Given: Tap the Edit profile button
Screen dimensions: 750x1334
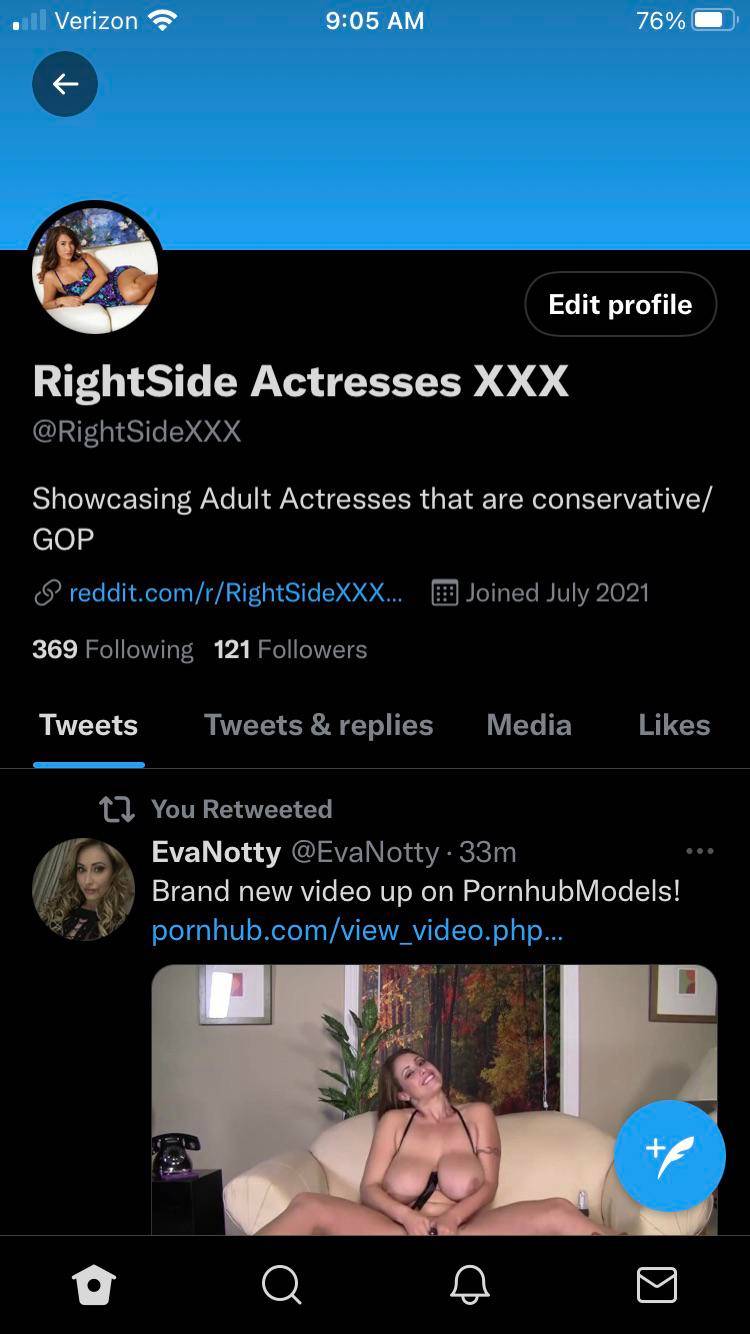Looking at the screenshot, I should click(x=620, y=304).
